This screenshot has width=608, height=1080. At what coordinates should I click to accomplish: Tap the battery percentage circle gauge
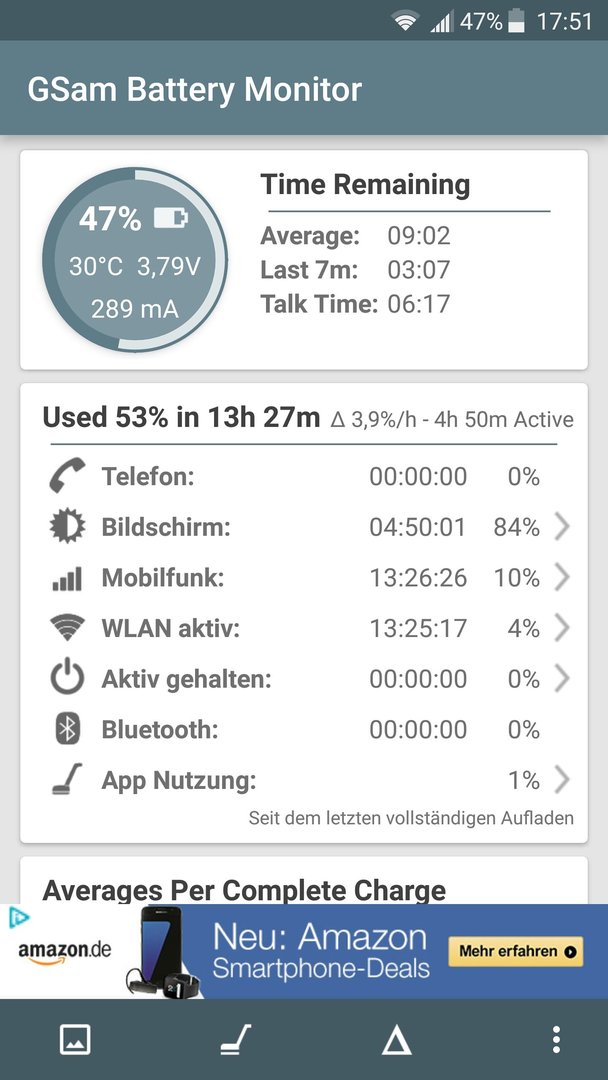[134, 258]
